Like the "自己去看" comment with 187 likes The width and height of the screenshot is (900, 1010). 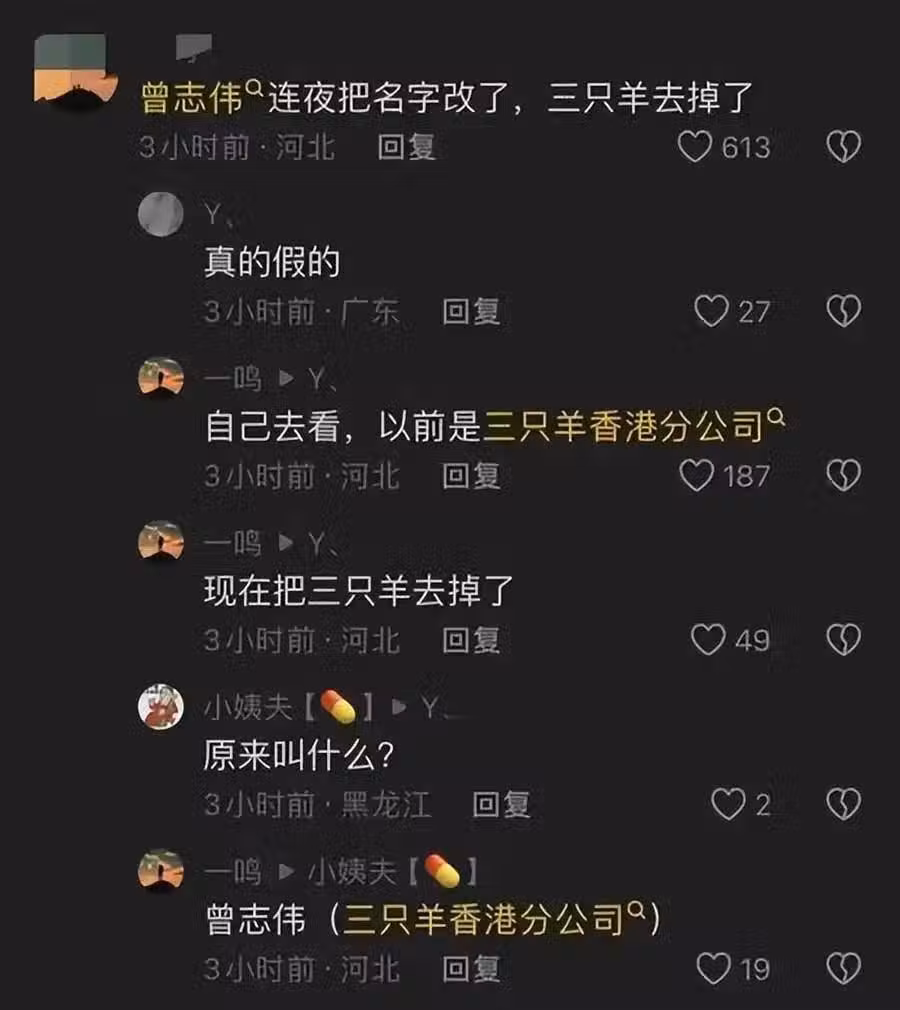pos(697,476)
